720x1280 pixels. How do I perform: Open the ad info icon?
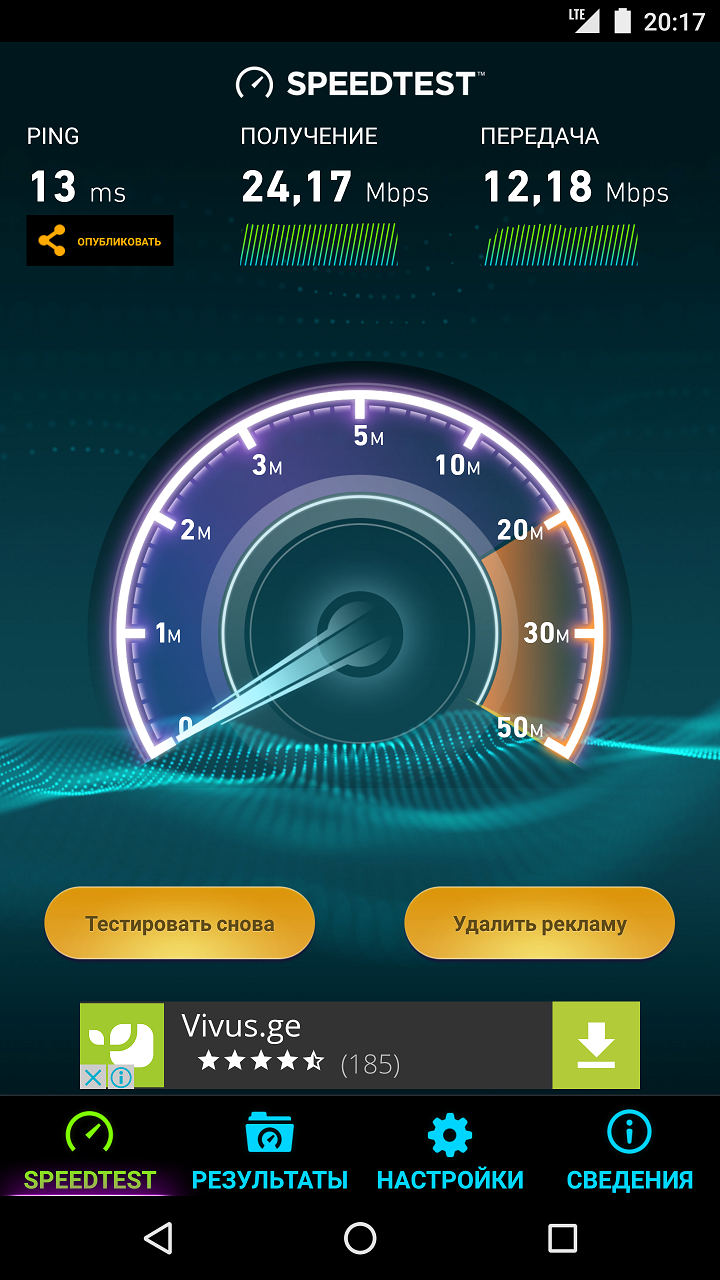(121, 1077)
